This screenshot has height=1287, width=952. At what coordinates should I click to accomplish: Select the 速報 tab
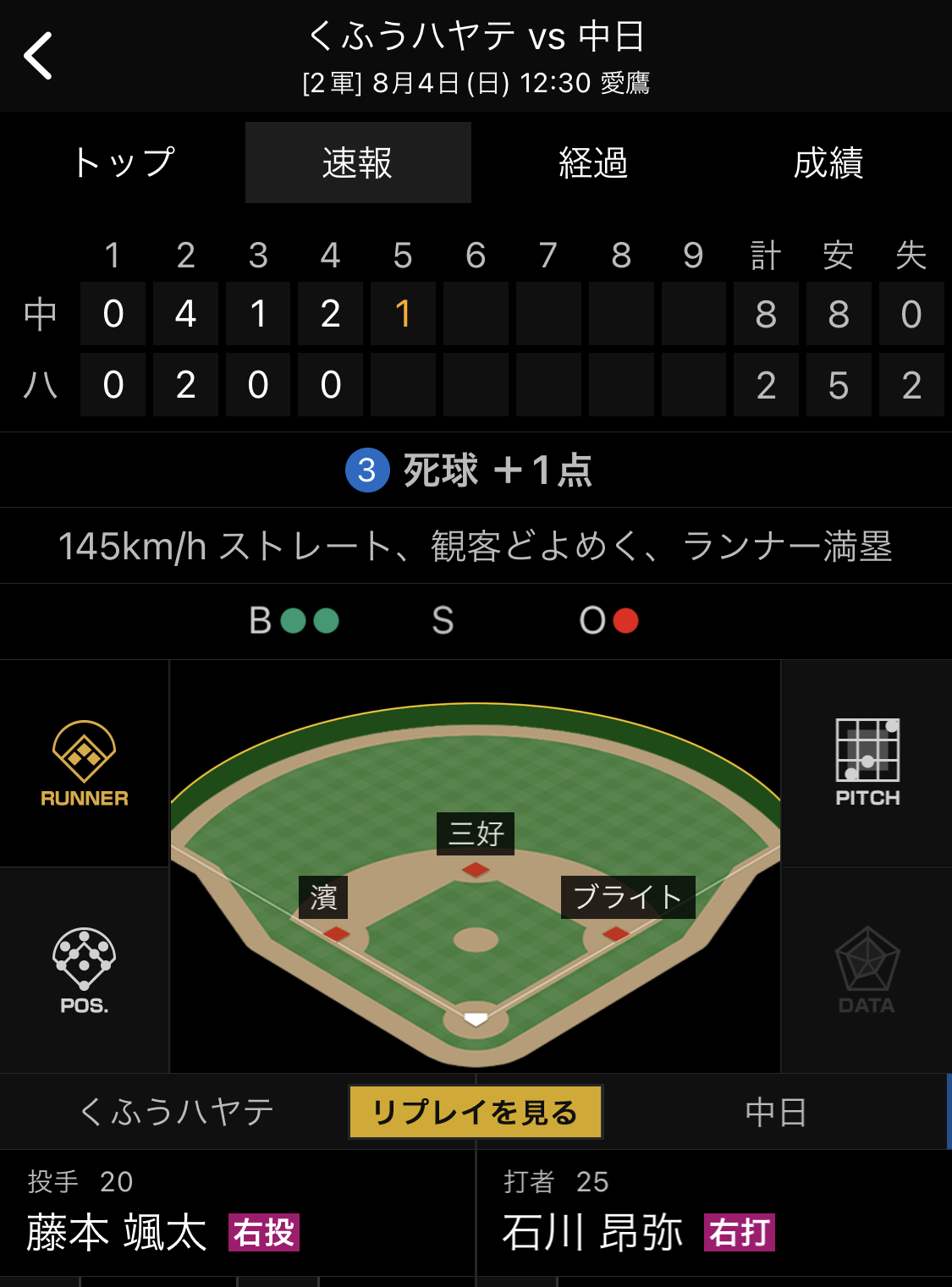(358, 162)
